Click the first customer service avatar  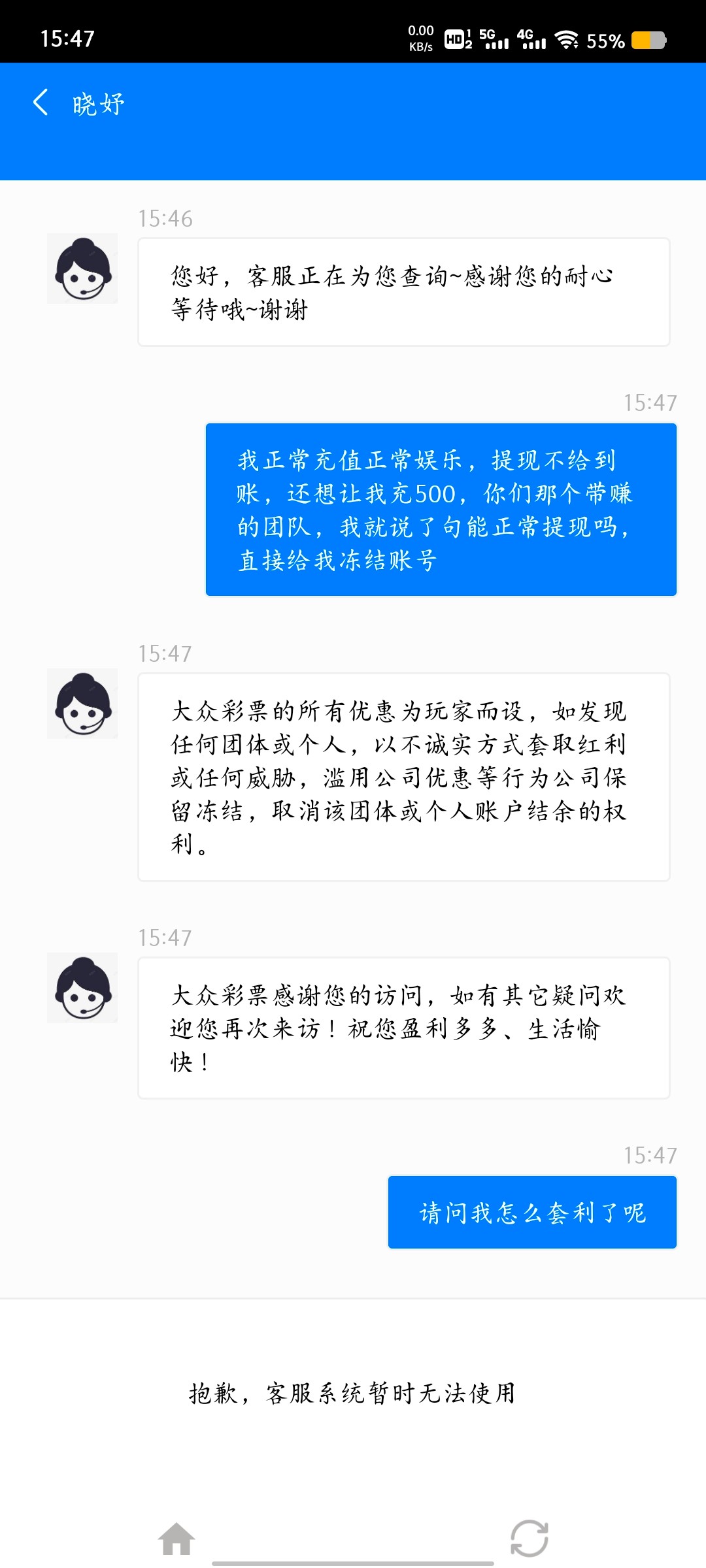82,272
